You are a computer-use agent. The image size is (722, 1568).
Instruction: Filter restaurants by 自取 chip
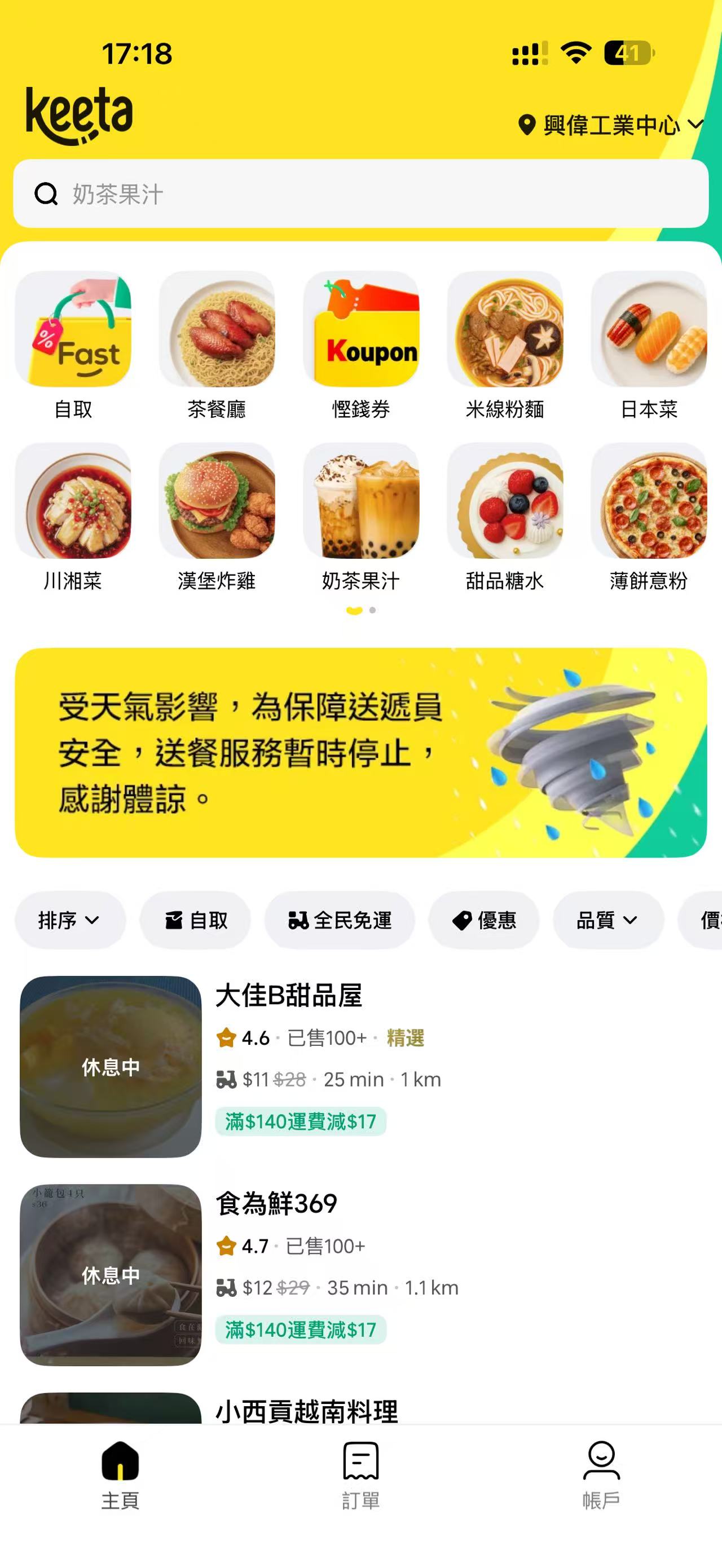195,920
